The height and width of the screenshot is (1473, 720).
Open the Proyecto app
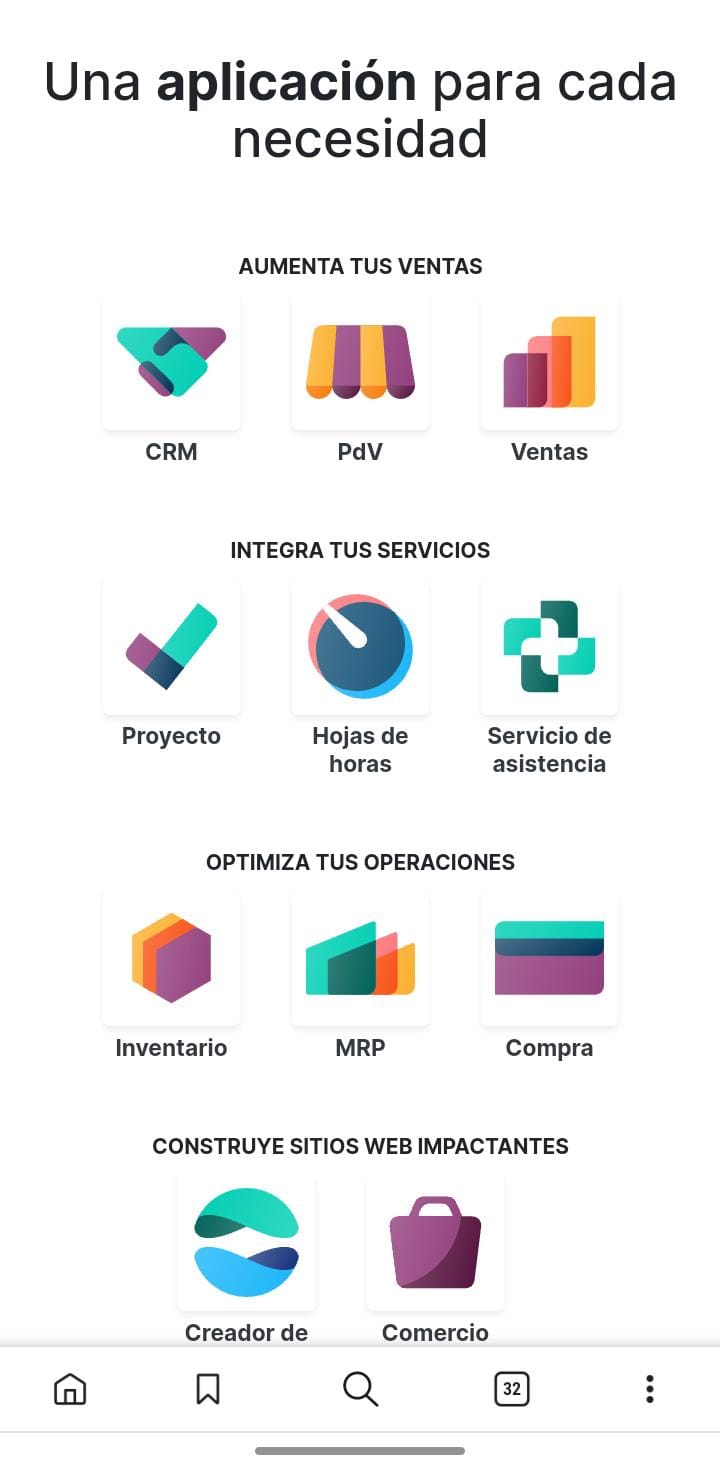pos(171,647)
